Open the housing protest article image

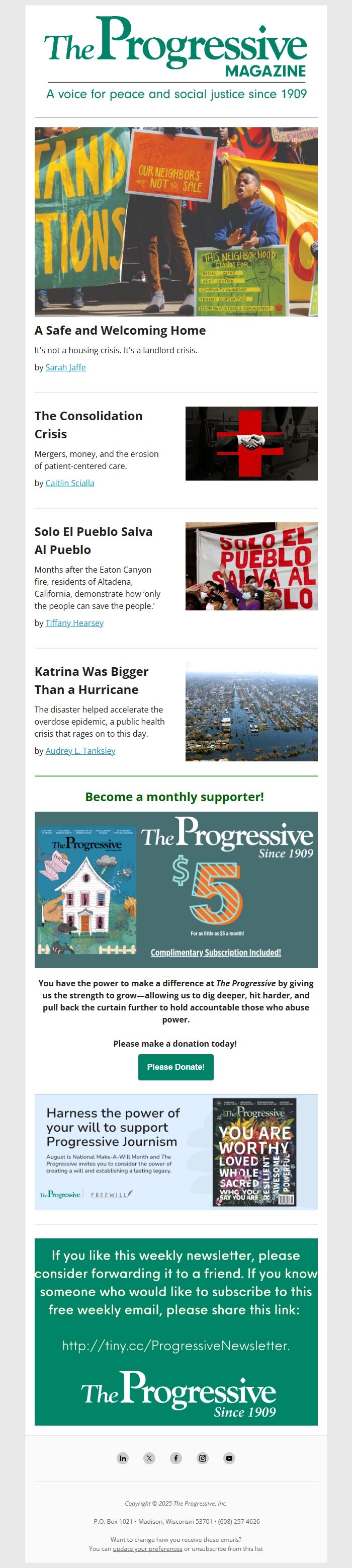pyautogui.click(x=175, y=221)
